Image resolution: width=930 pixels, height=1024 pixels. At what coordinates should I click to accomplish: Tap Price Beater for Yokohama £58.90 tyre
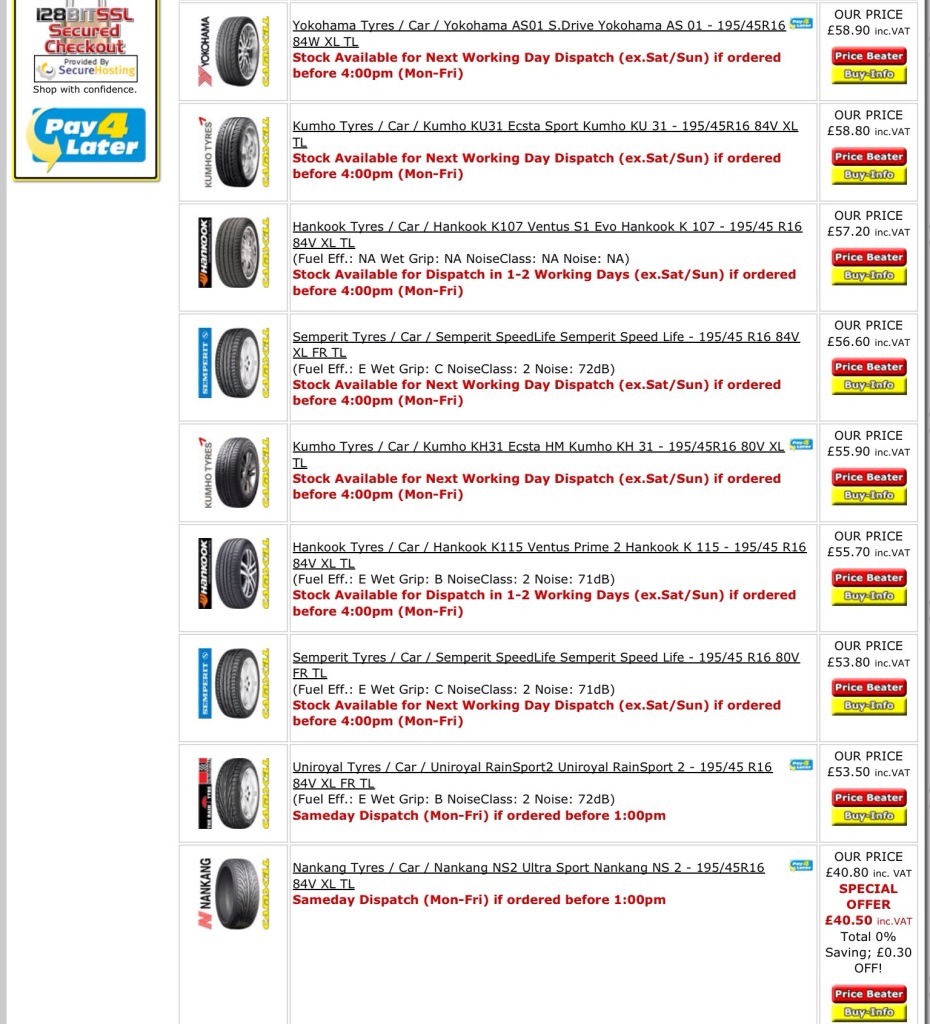coord(869,56)
